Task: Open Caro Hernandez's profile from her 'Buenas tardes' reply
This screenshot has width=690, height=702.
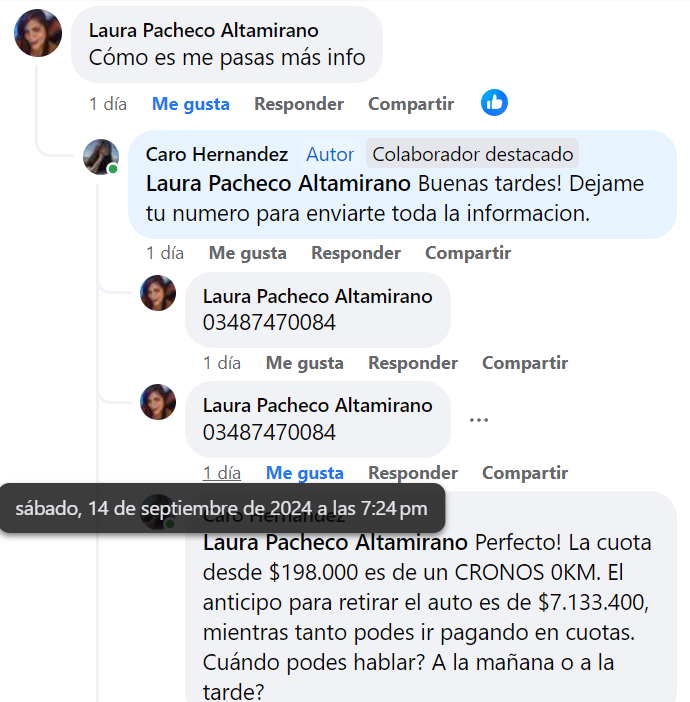Action: [216, 154]
